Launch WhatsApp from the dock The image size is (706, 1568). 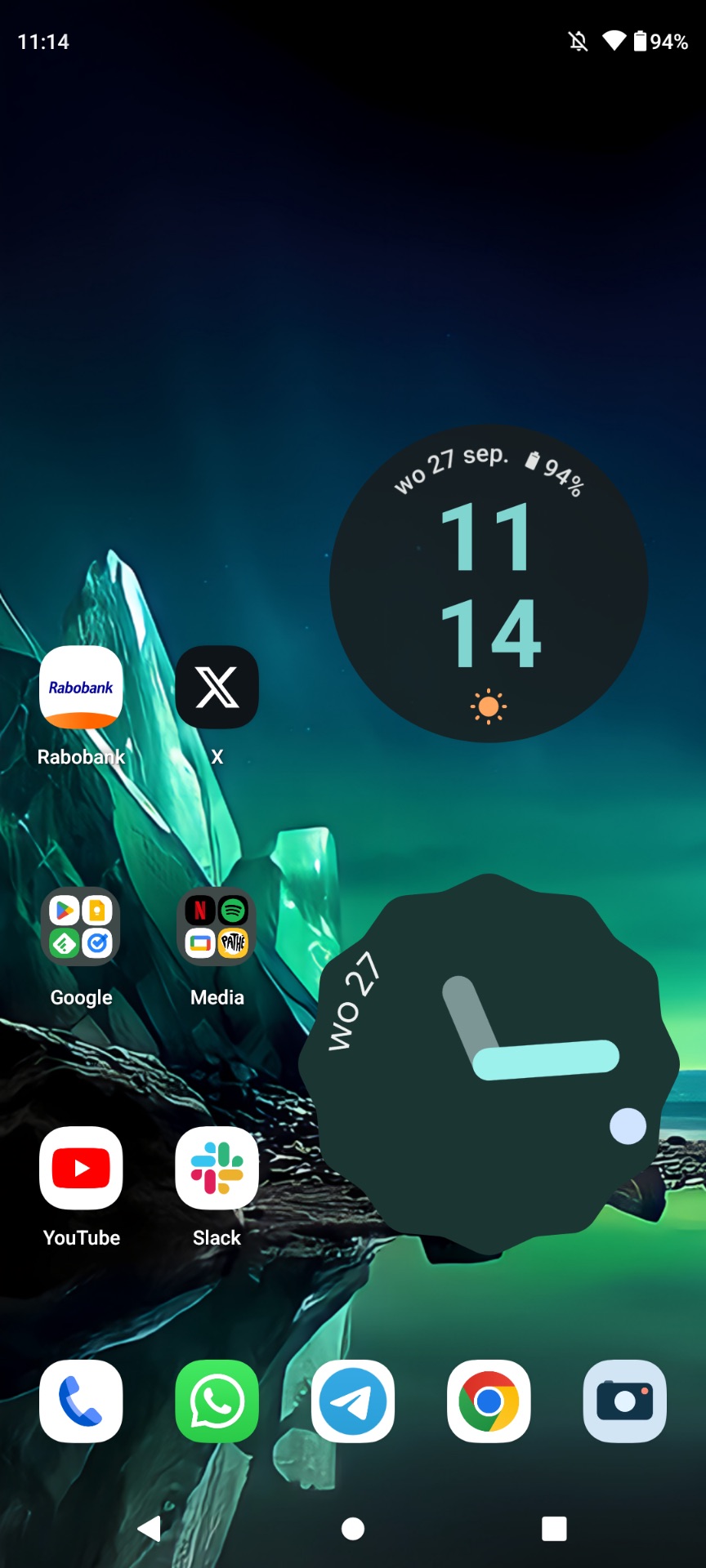point(217,1401)
